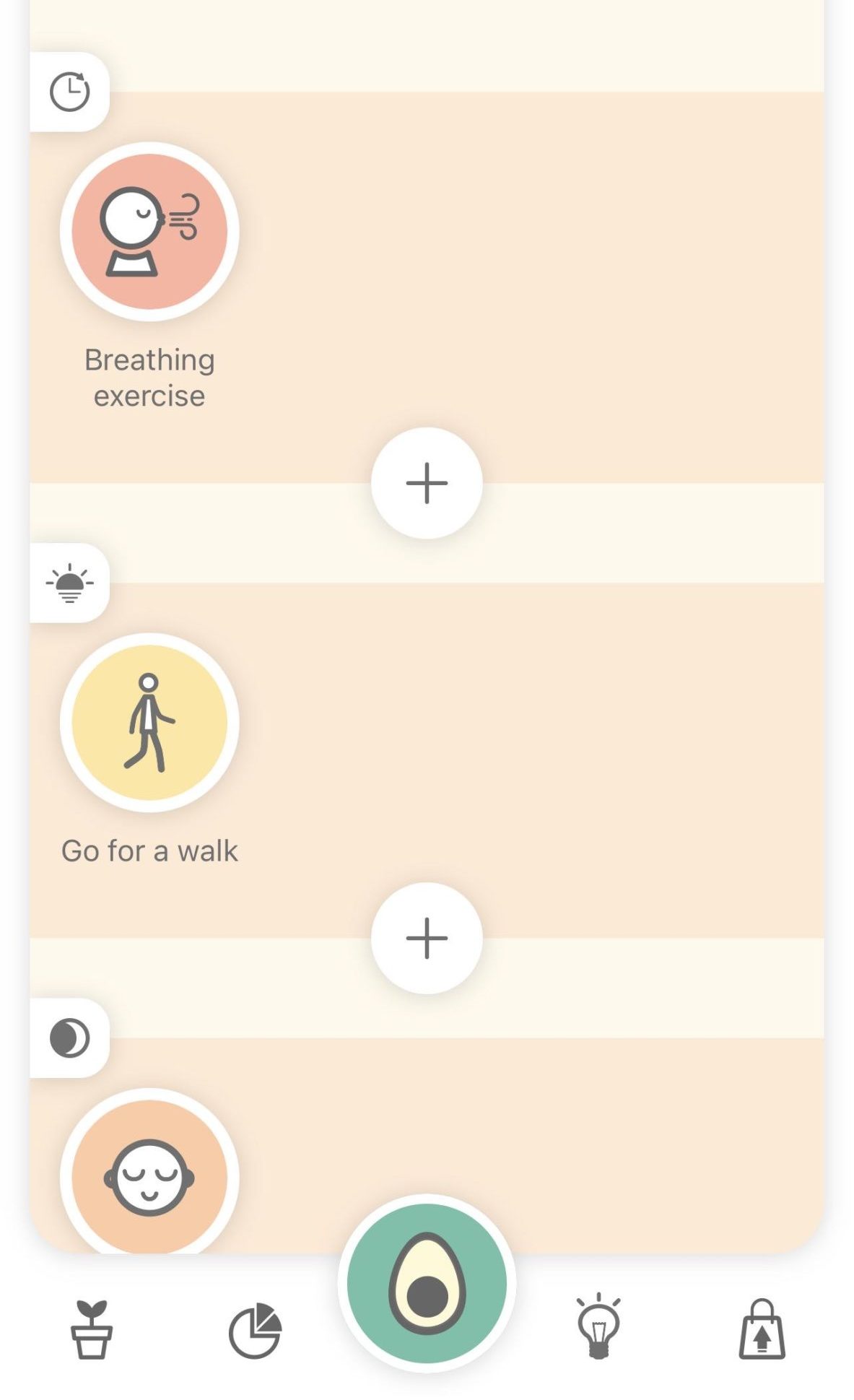Open the shopping bag store tab
854x1400 pixels.
click(762, 1329)
